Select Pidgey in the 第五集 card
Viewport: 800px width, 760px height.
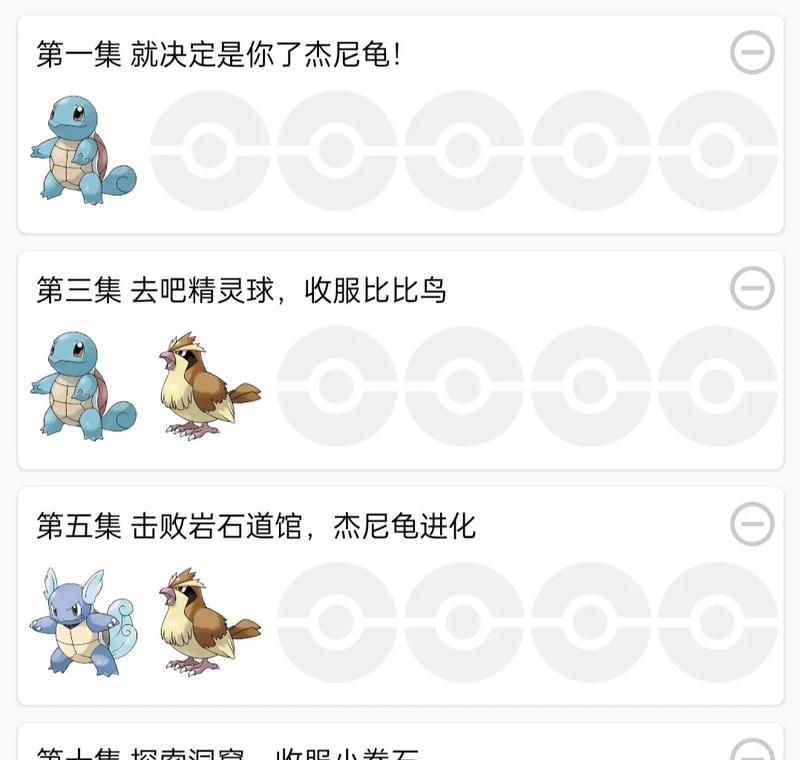coord(209,622)
